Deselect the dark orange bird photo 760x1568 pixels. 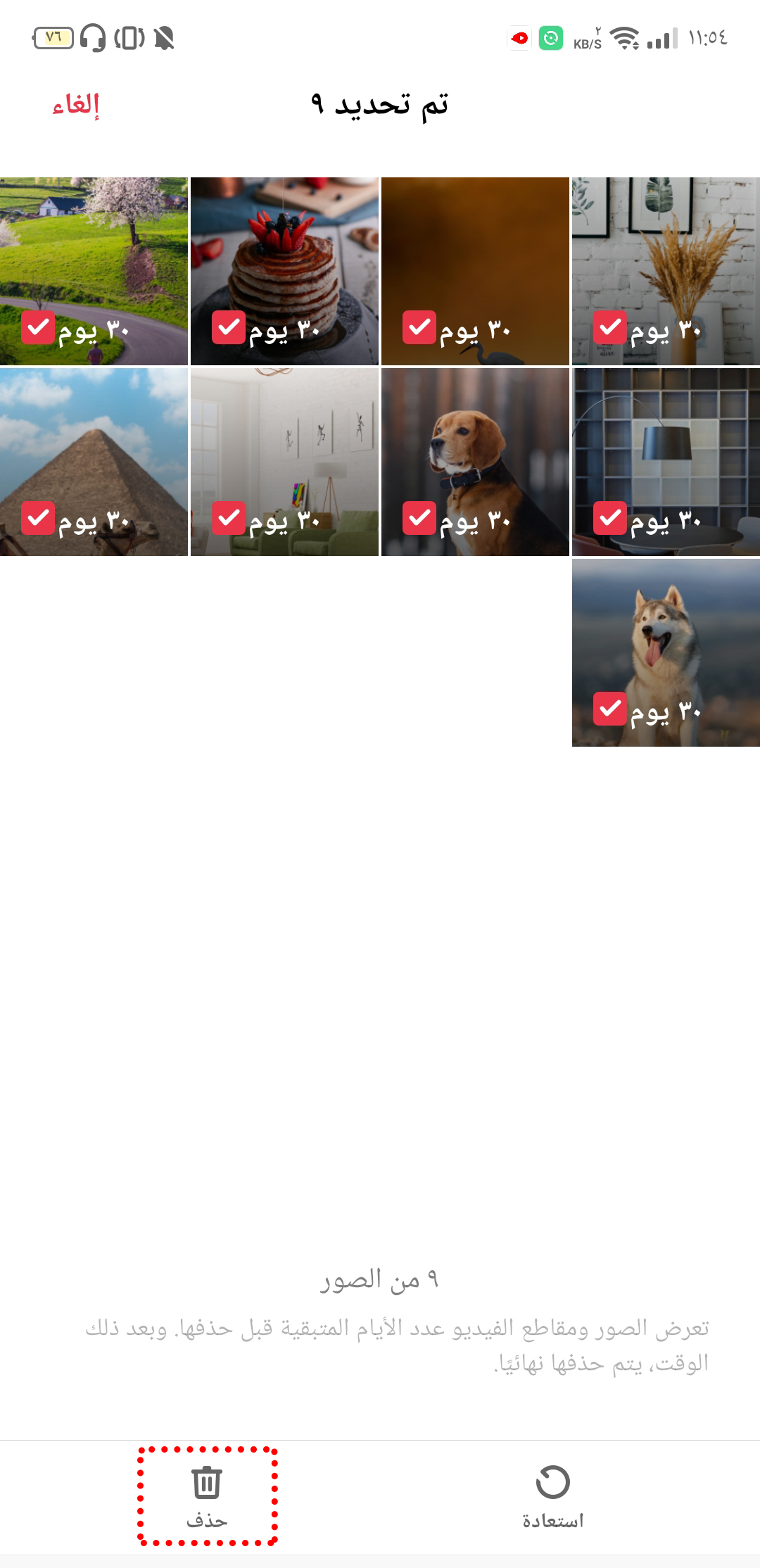[419, 327]
